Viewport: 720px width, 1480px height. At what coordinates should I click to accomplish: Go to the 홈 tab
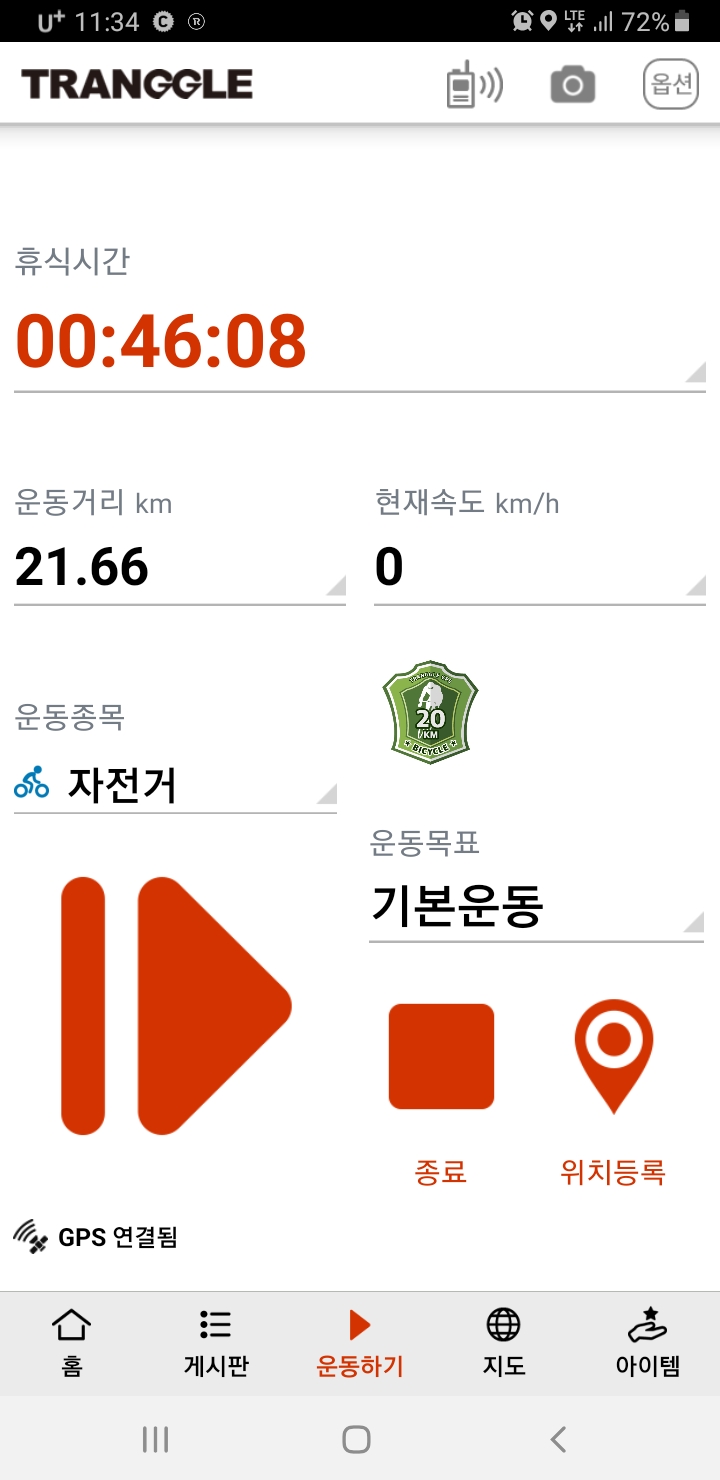[x=72, y=1343]
